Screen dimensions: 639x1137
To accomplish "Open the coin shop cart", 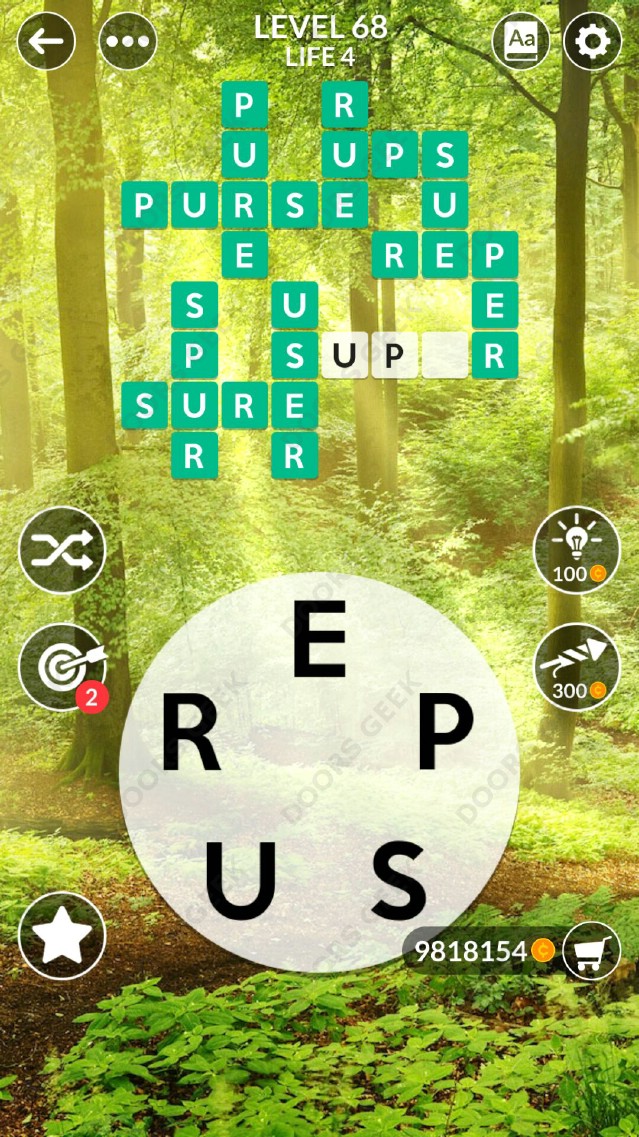I will pos(591,951).
